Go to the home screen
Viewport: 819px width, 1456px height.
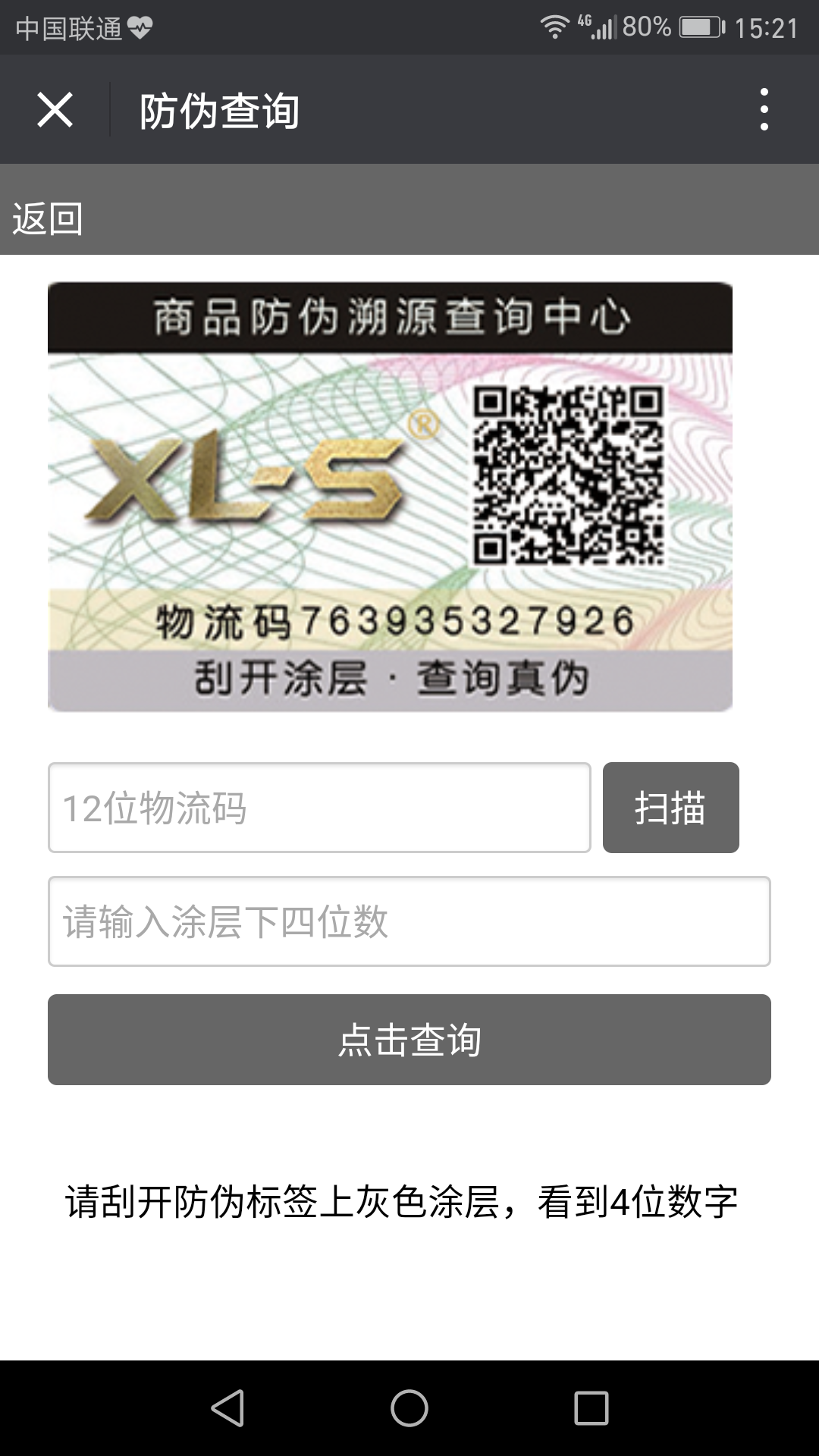pos(409,1408)
